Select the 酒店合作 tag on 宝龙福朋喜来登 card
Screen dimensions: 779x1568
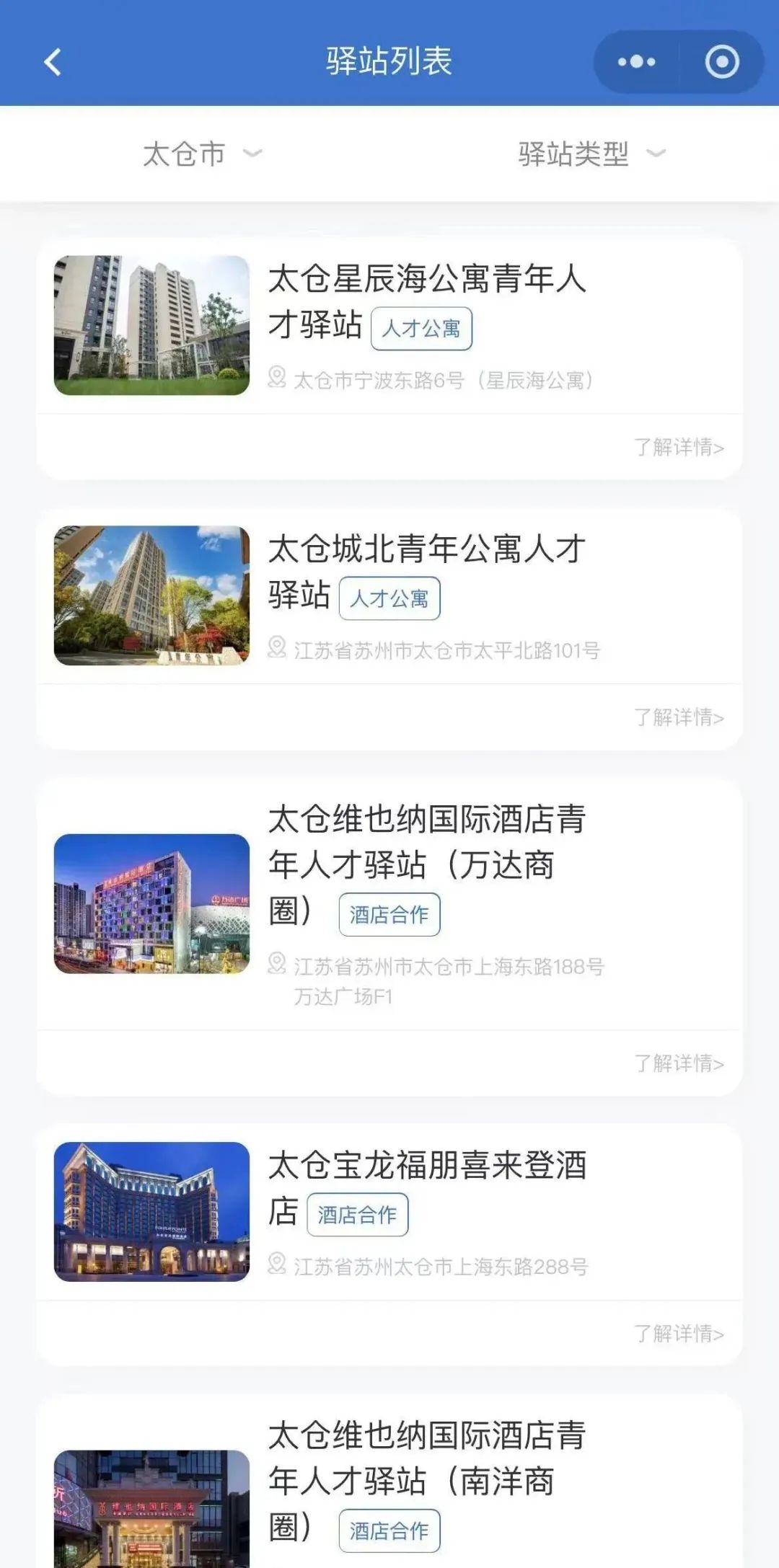(x=358, y=1213)
